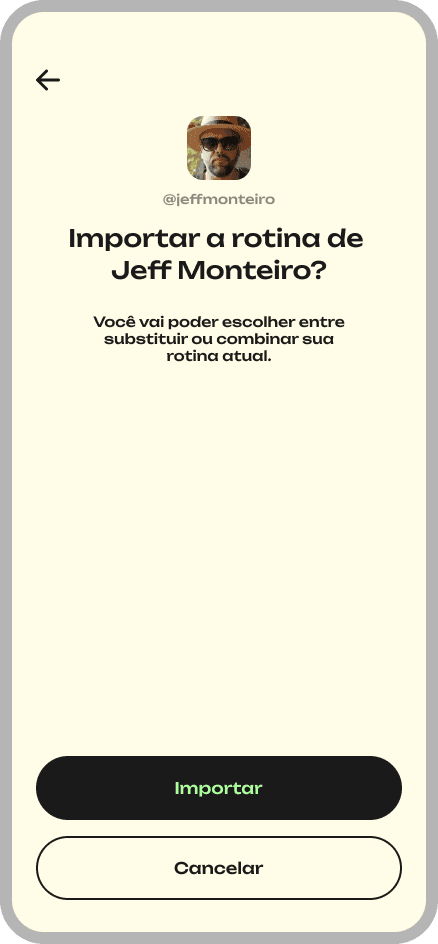Go back with the arrow icon
Screen dimensions: 438x944
tap(48, 79)
